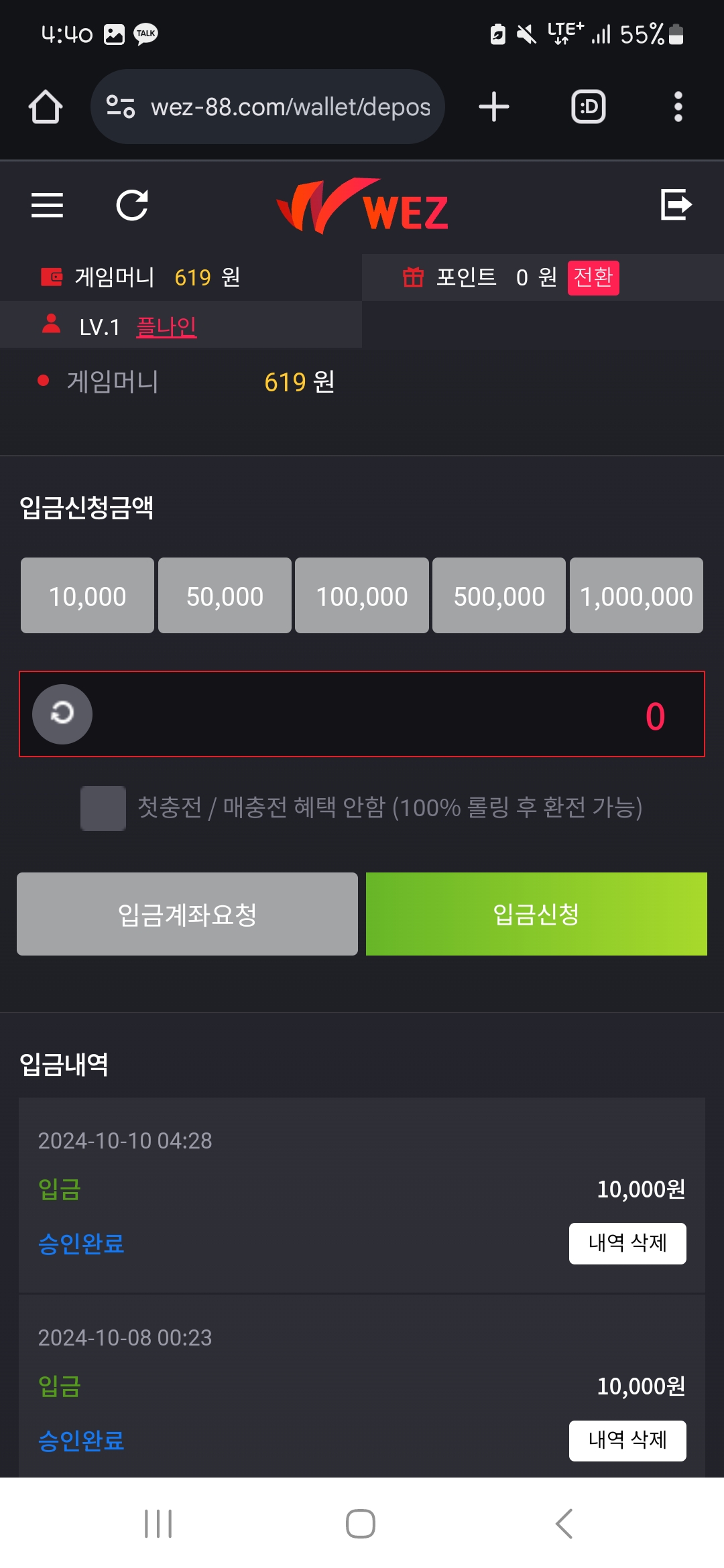
Task: Select the 10,000 deposit amount
Action: coord(87,596)
